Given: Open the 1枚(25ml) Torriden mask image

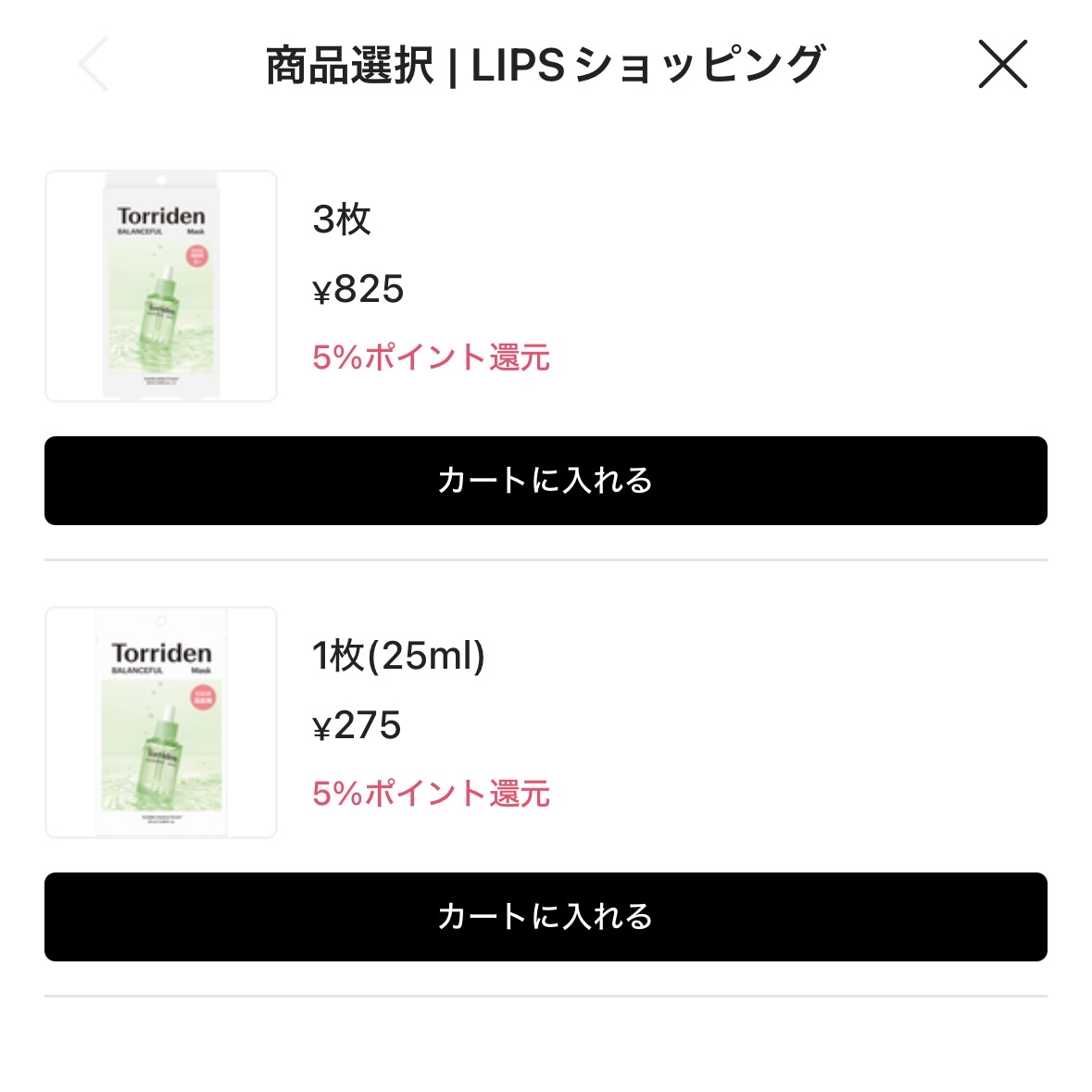Looking at the screenshot, I should point(161,722).
